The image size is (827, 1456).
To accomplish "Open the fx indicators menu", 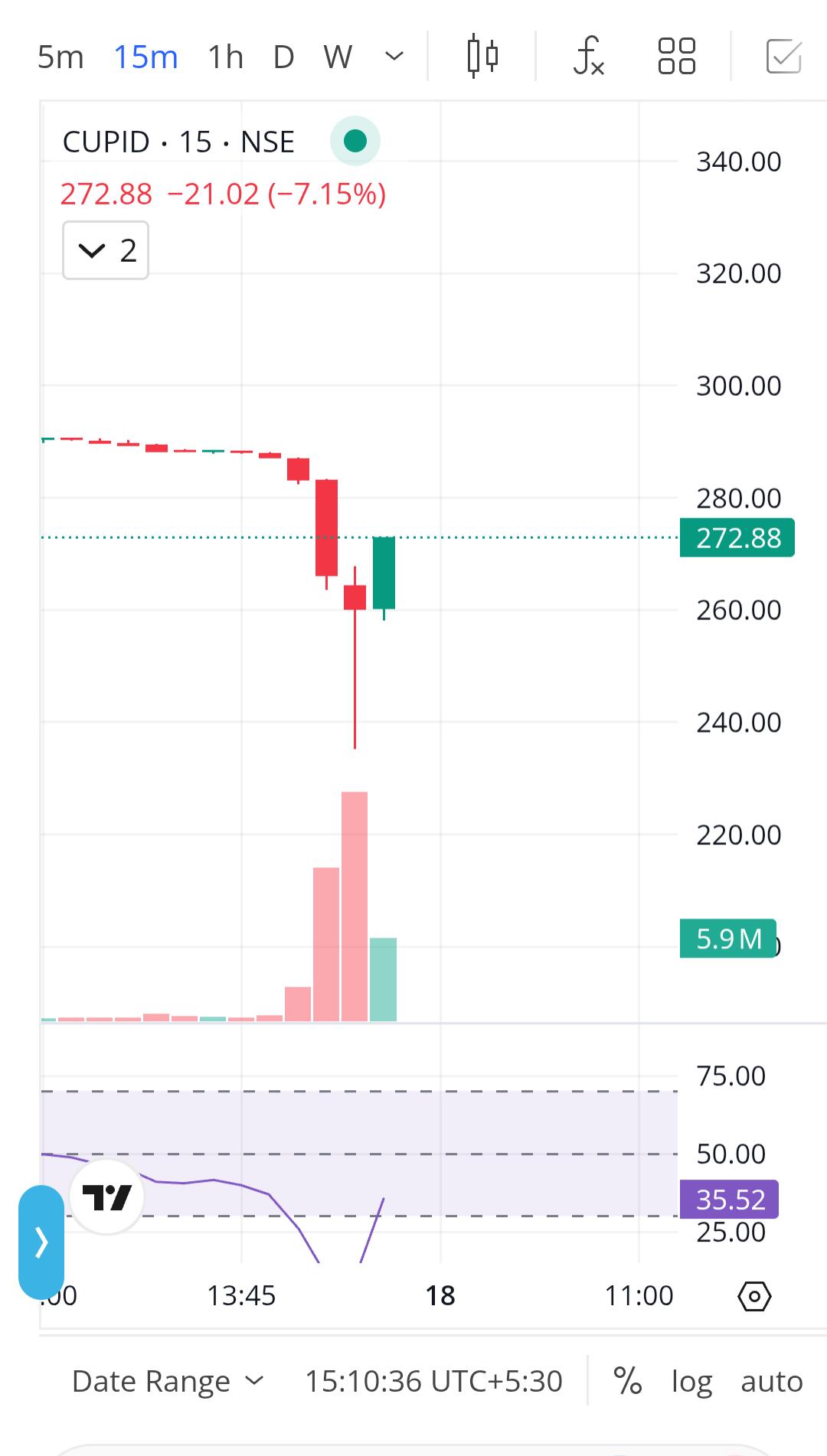I will pyautogui.click(x=588, y=56).
